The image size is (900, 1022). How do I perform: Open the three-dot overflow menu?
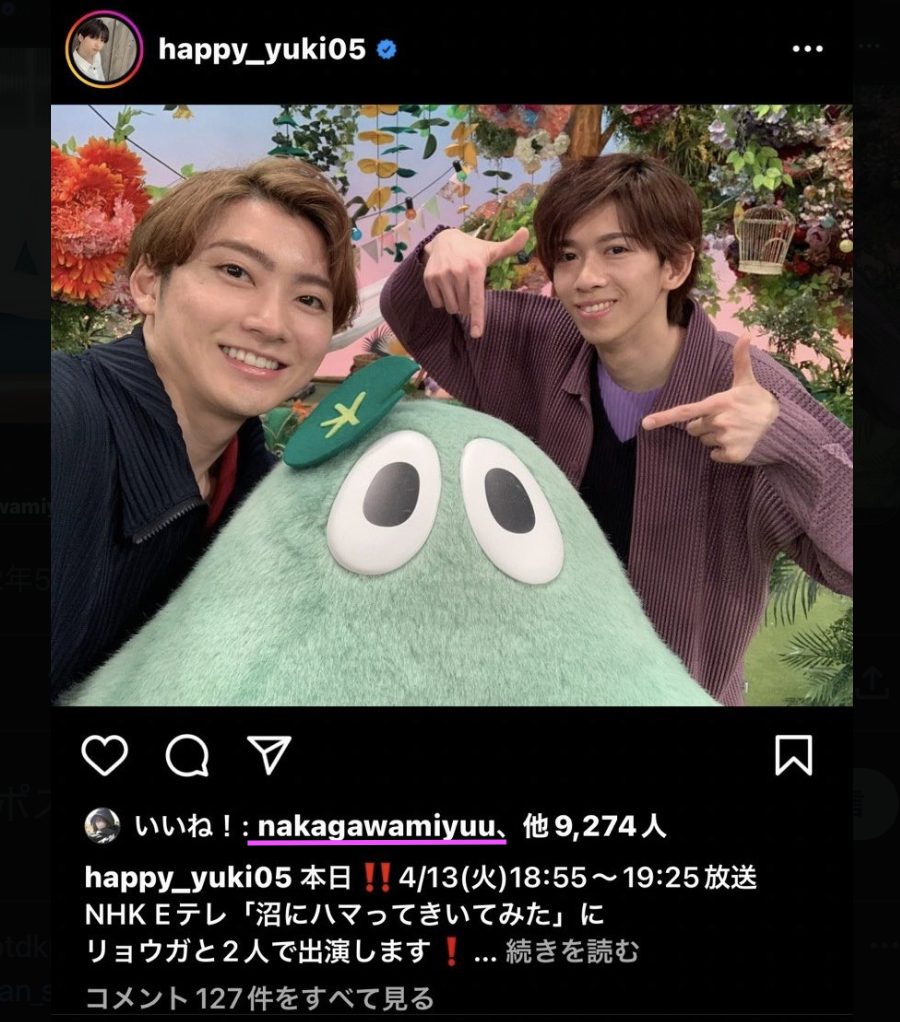806,49
